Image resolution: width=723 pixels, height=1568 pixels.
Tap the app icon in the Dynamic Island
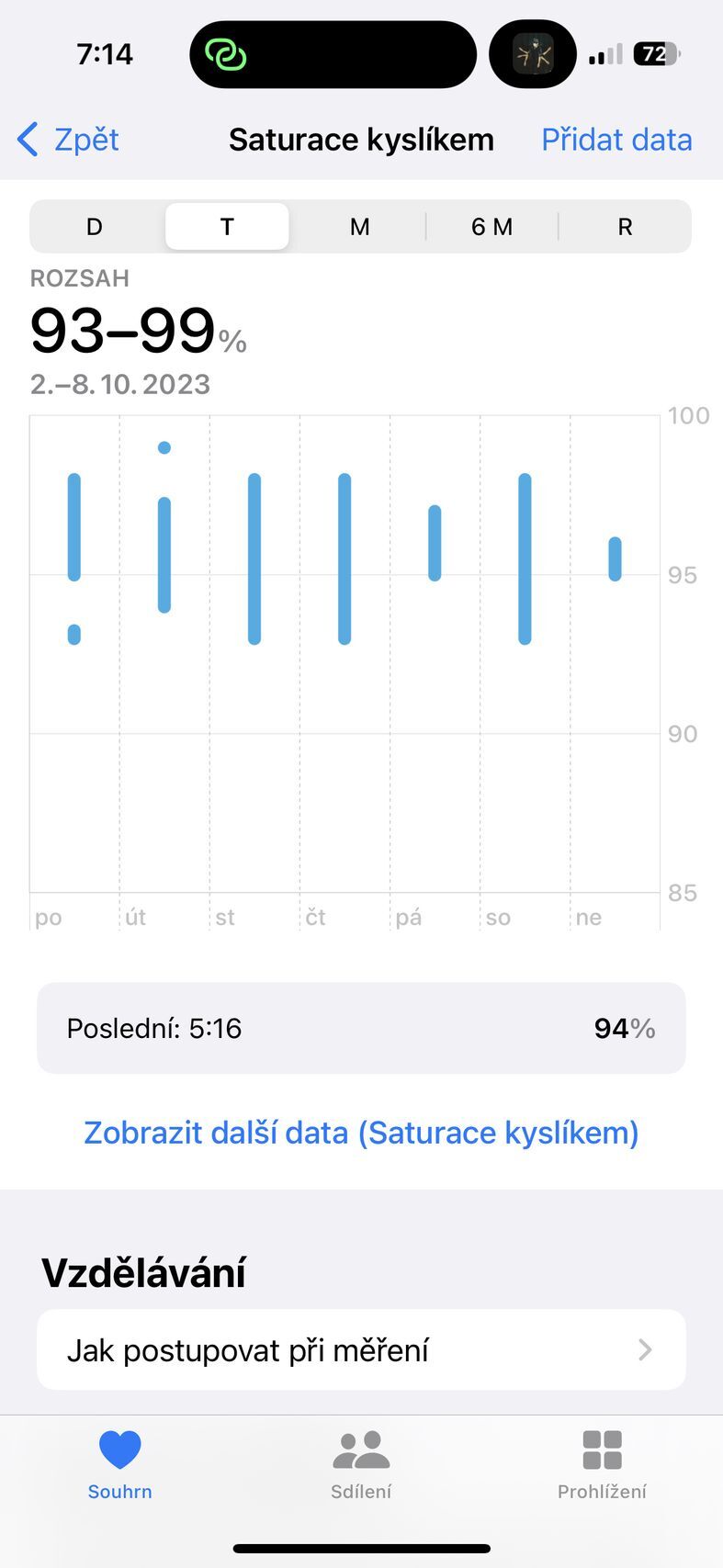(x=533, y=53)
